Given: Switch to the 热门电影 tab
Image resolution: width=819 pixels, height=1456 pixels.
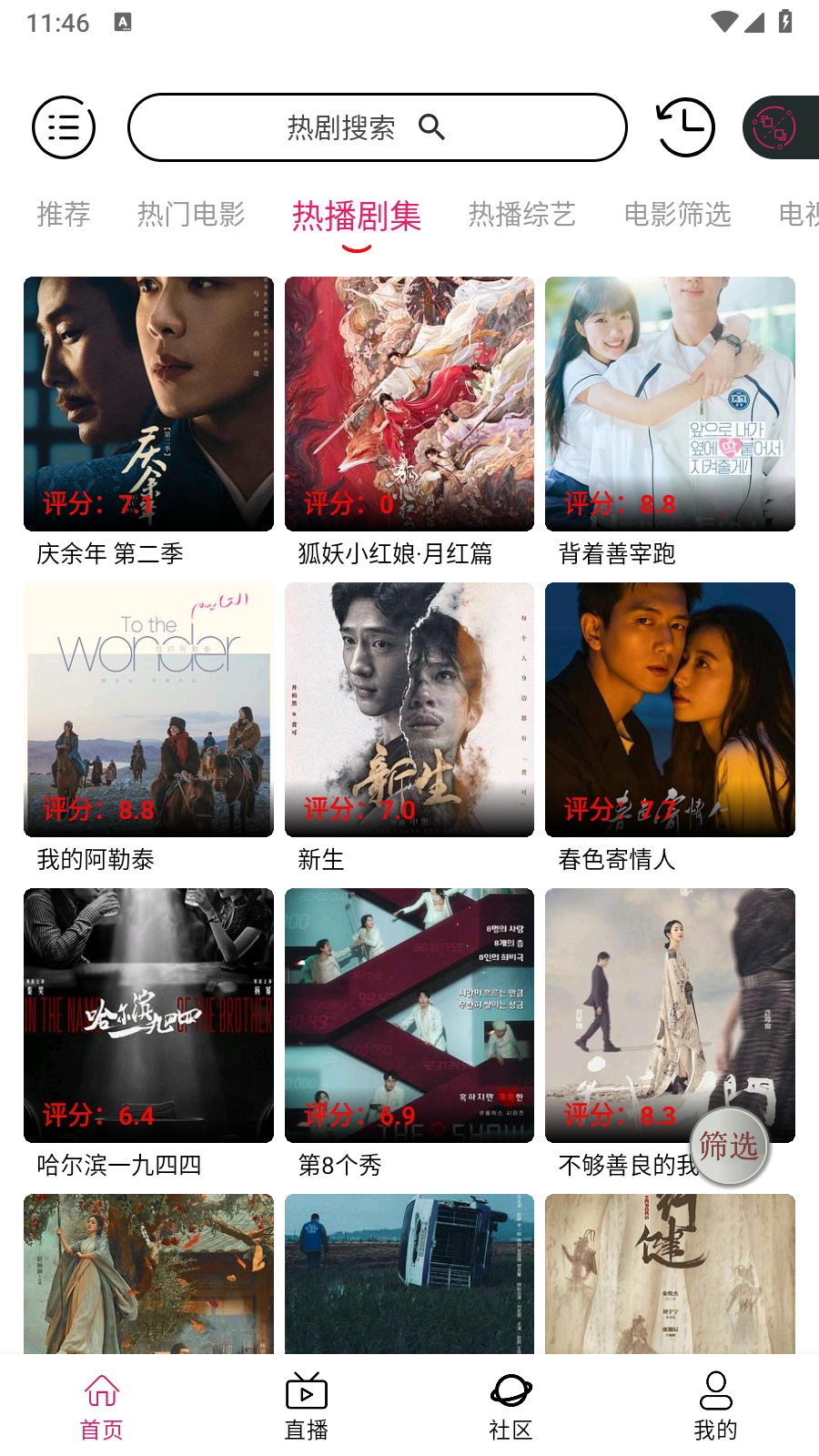Looking at the screenshot, I should click(191, 215).
